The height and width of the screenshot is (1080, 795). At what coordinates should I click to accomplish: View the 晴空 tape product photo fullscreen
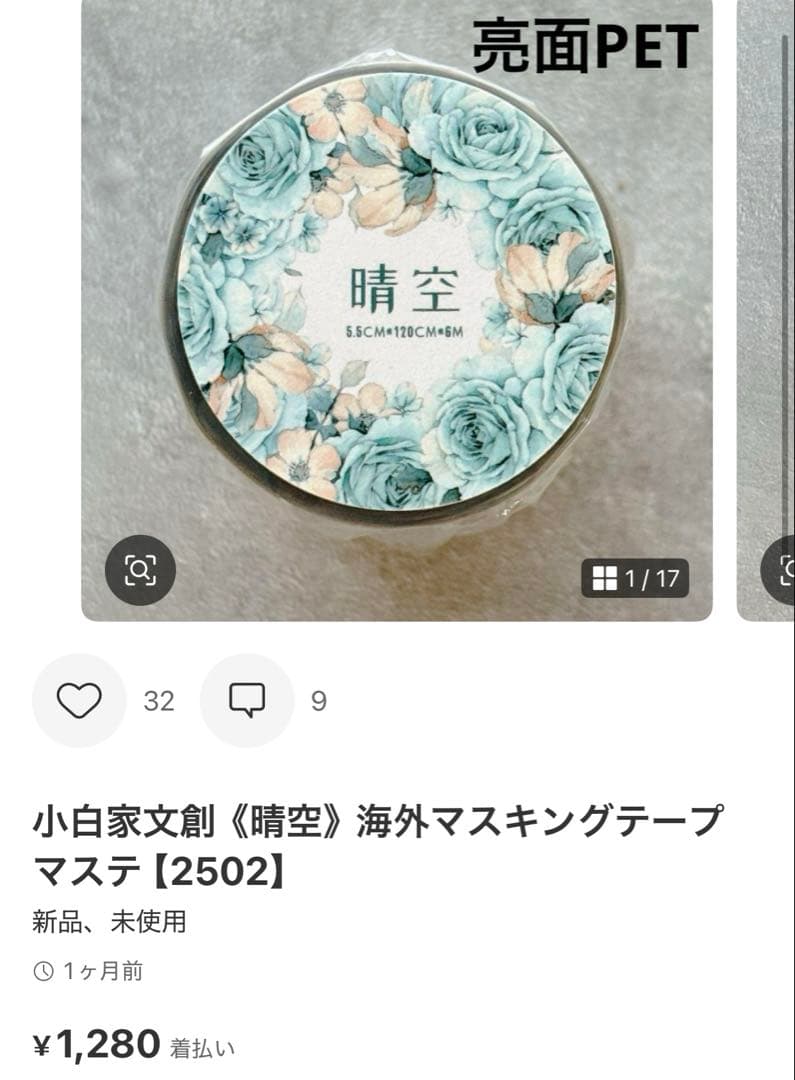(x=396, y=290)
